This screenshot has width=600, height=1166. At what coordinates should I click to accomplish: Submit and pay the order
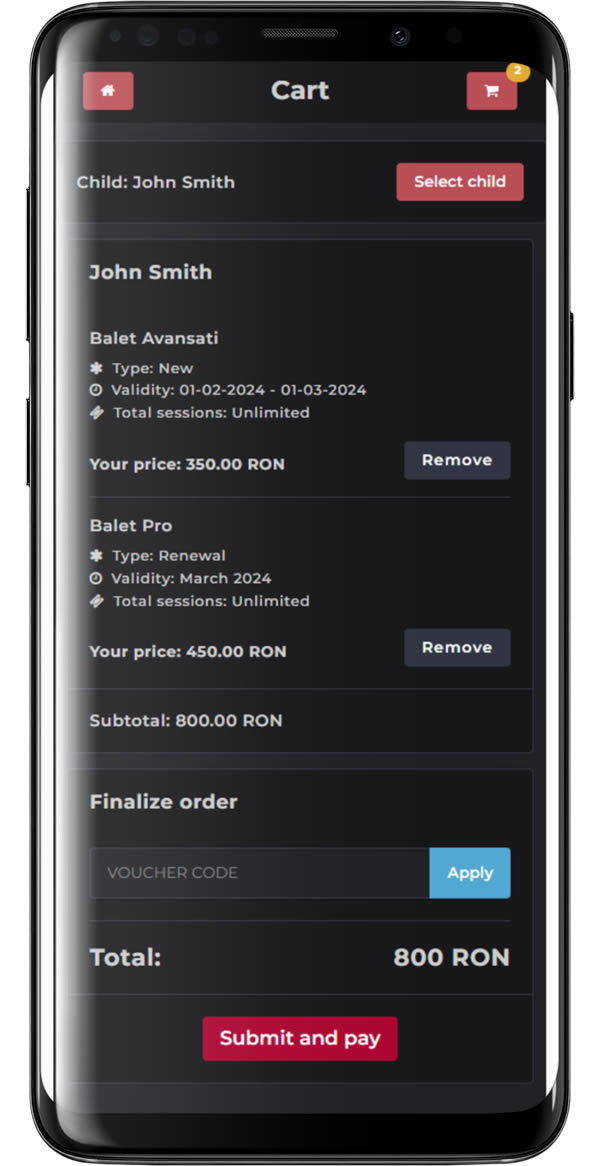300,1039
